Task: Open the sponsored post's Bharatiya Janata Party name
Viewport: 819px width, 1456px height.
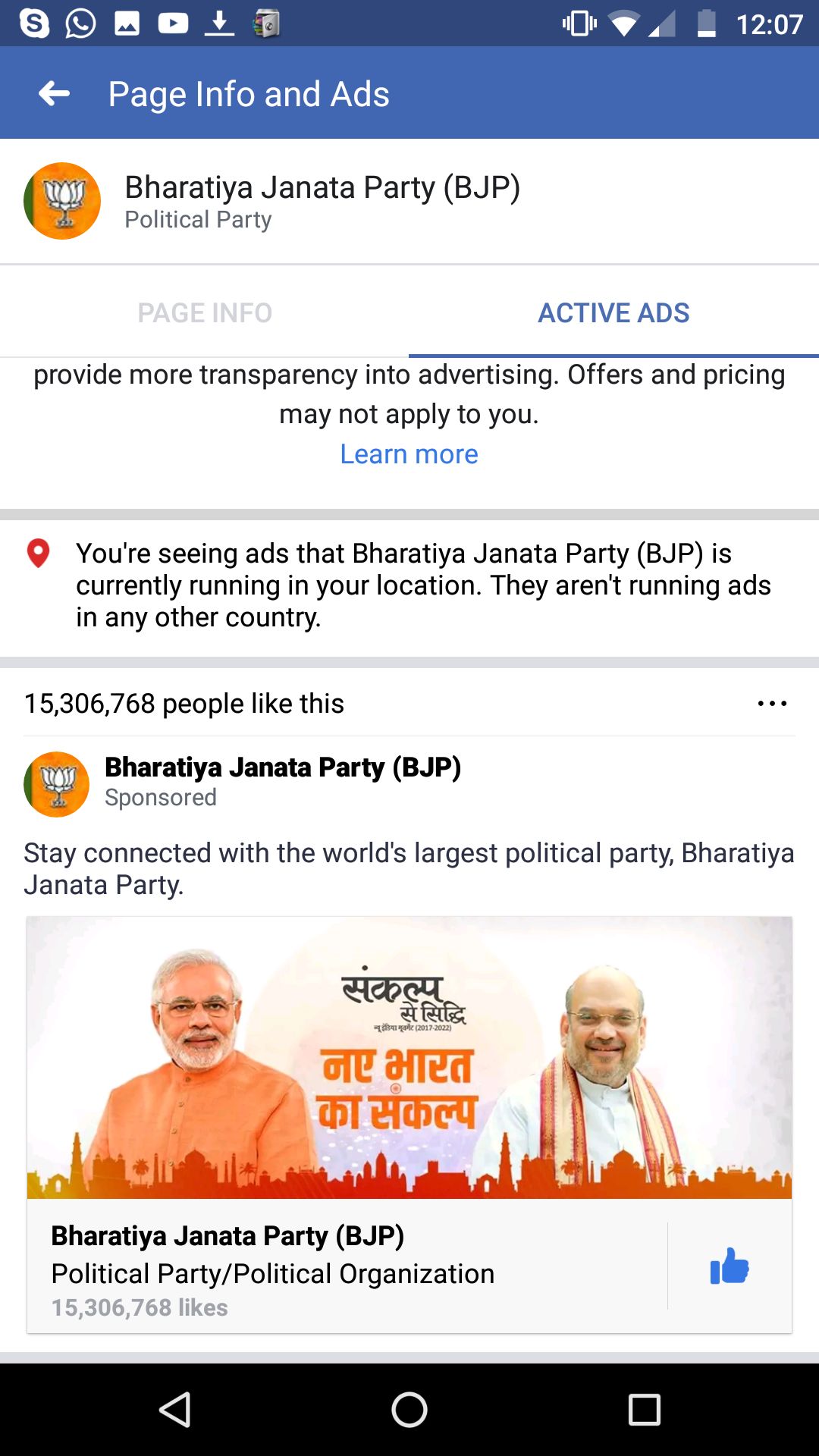Action: [283, 767]
